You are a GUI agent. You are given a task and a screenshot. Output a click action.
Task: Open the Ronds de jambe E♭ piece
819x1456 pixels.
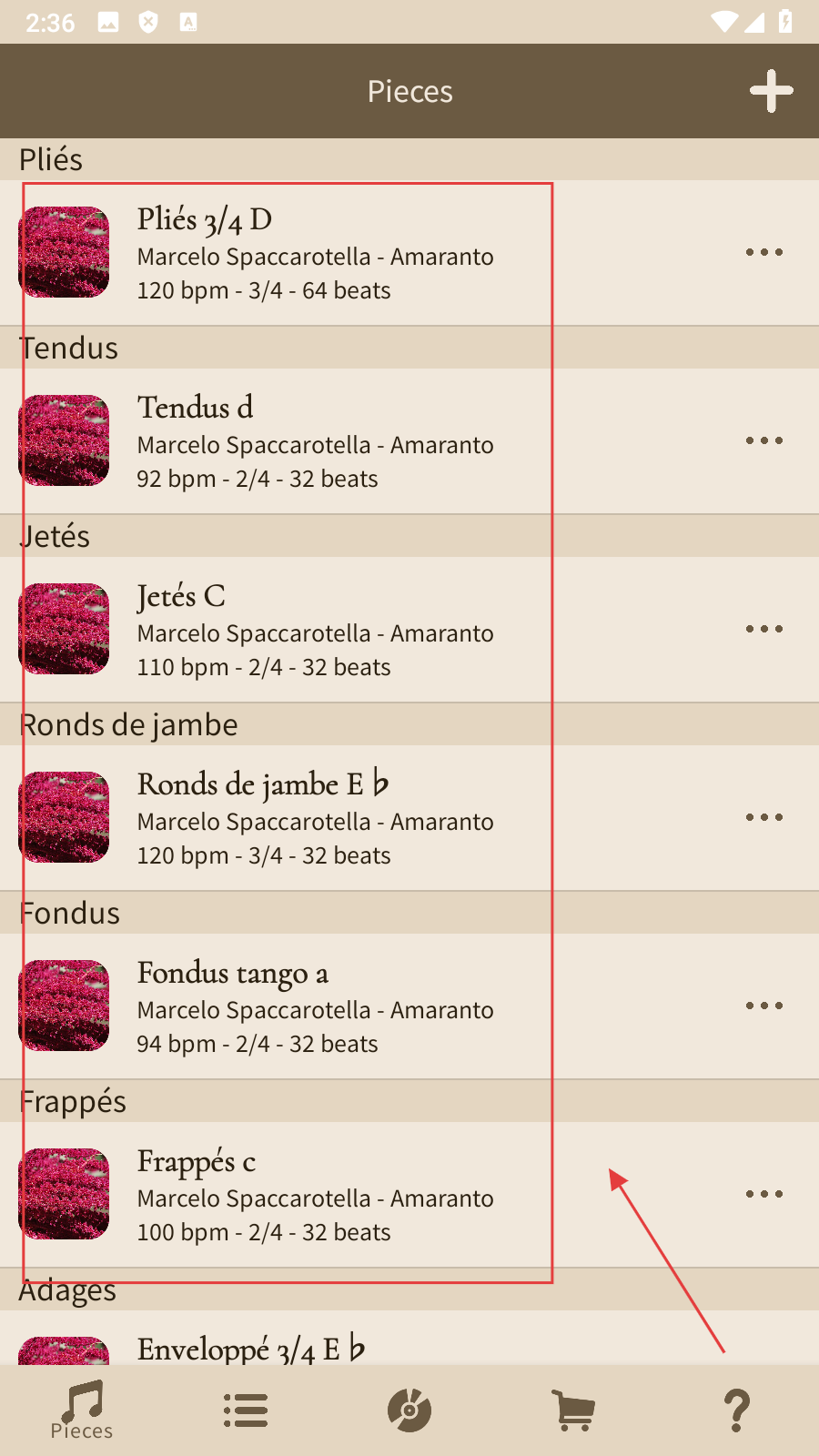click(x=314, y=818)
